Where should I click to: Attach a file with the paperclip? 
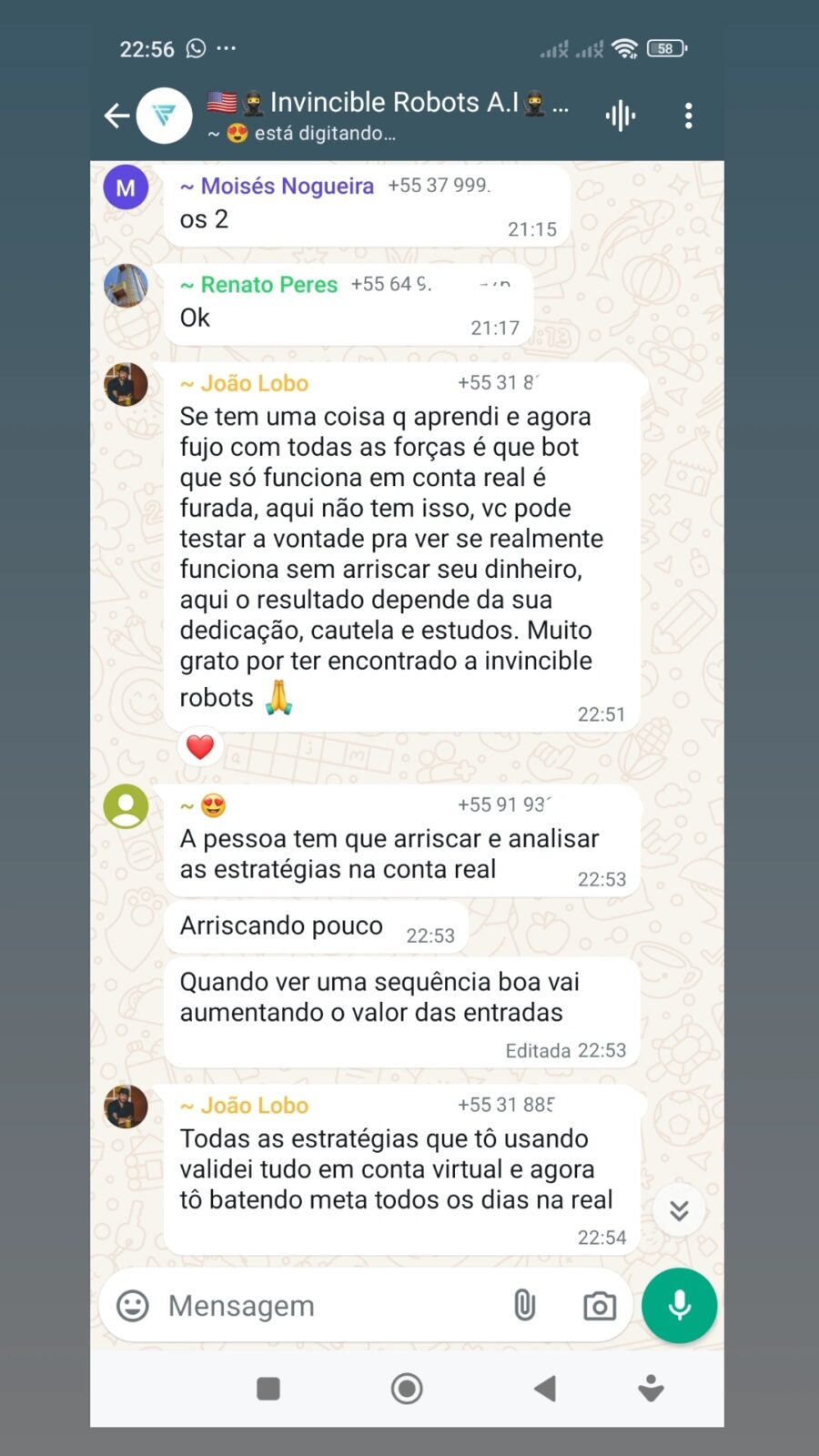point(524,1306)
